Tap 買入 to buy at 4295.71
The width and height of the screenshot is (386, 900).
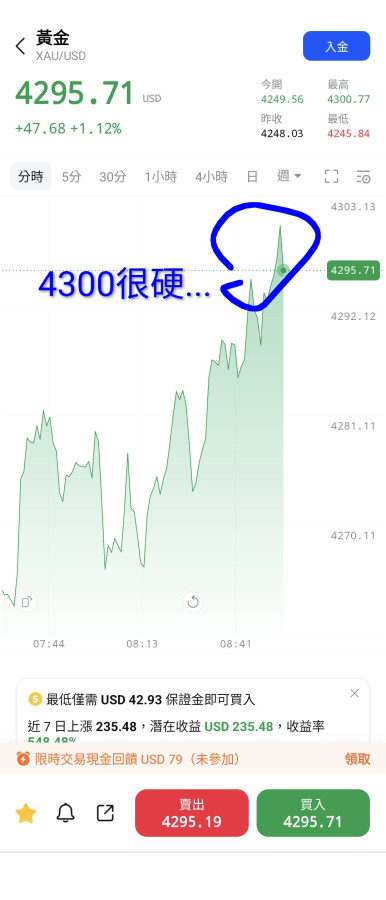click(313, 813)
